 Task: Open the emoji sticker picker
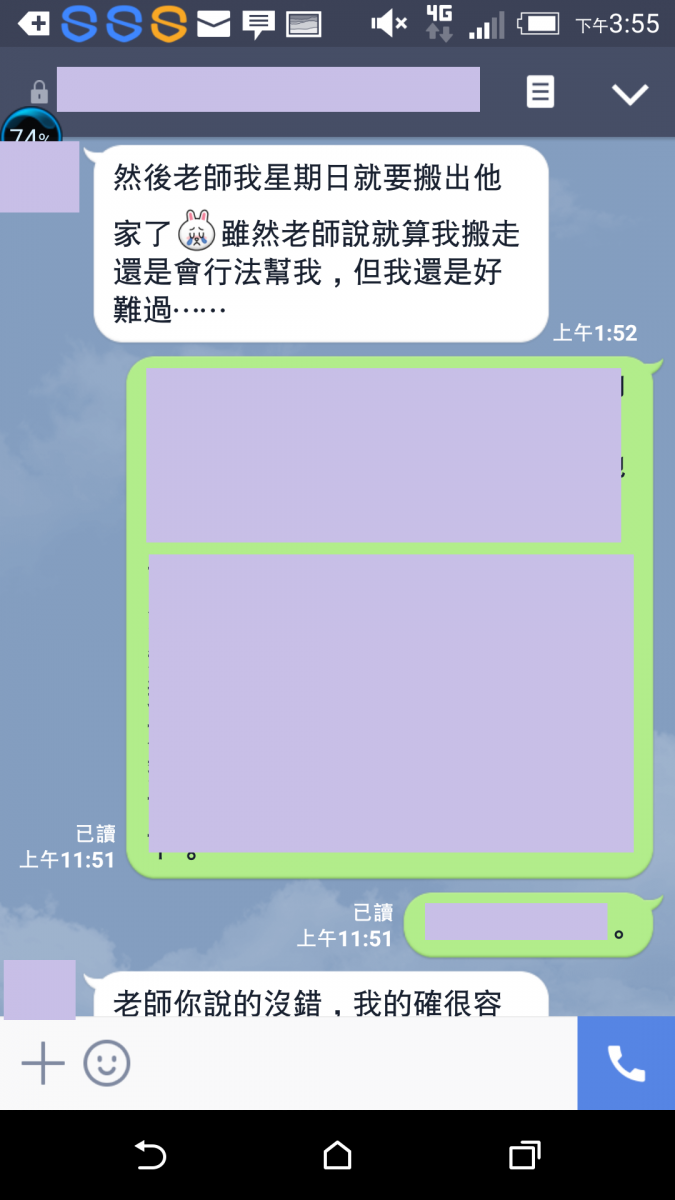pos(107,1063)
